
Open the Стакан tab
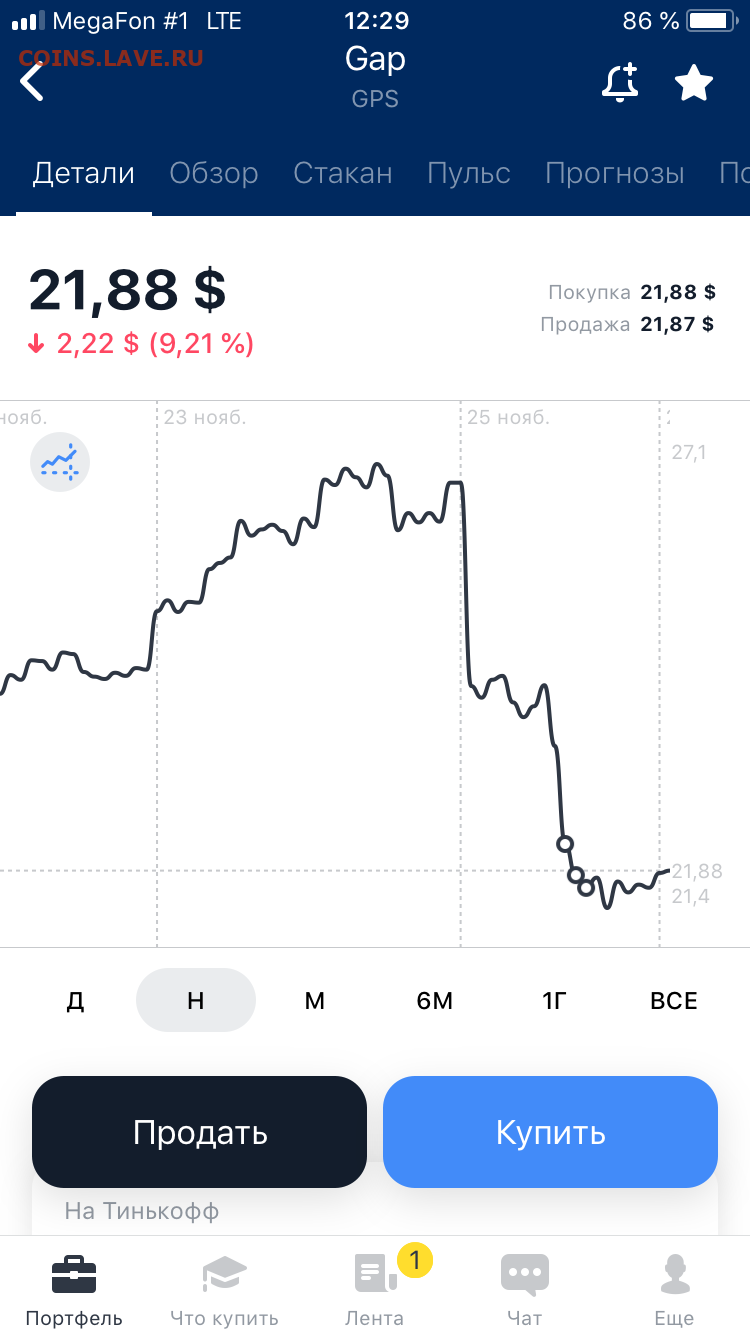click(343, 173)
